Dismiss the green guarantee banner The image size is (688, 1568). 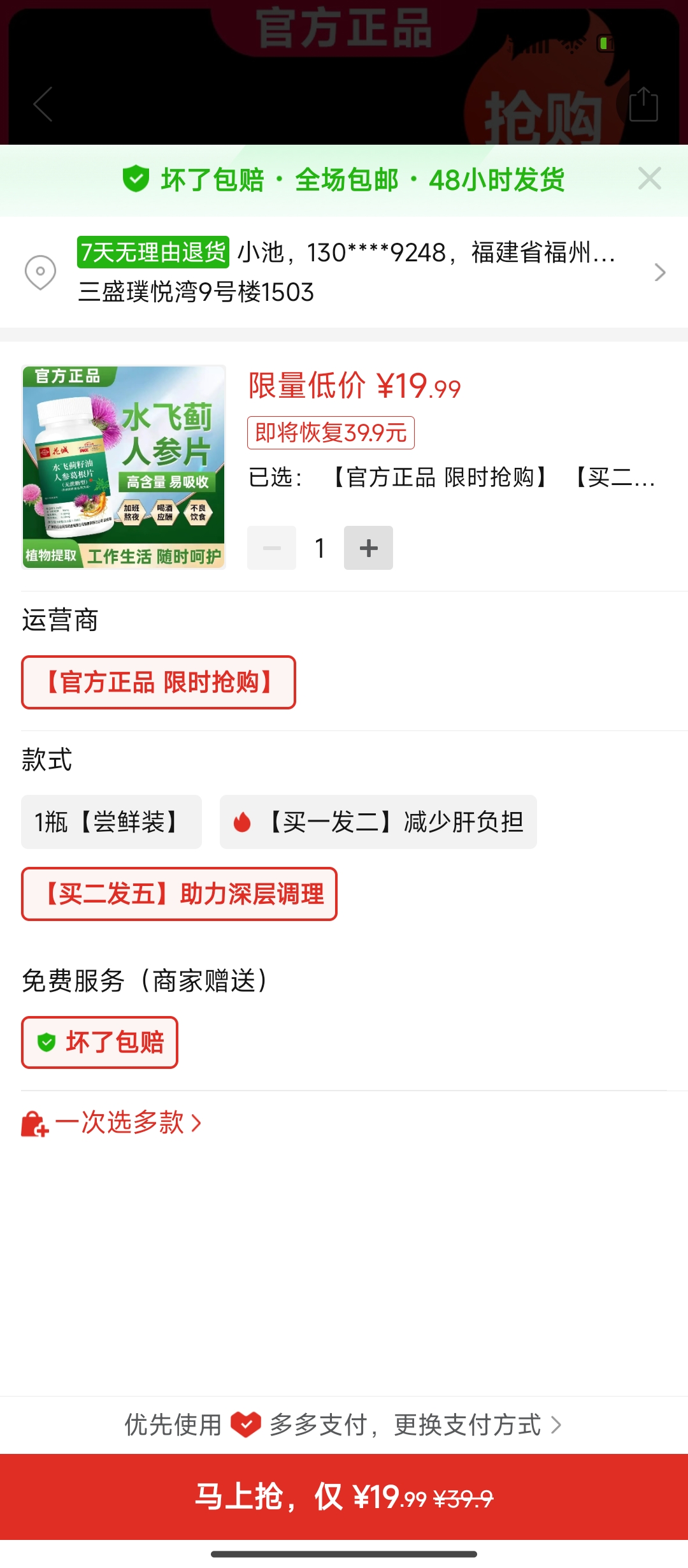coord(649,179)
